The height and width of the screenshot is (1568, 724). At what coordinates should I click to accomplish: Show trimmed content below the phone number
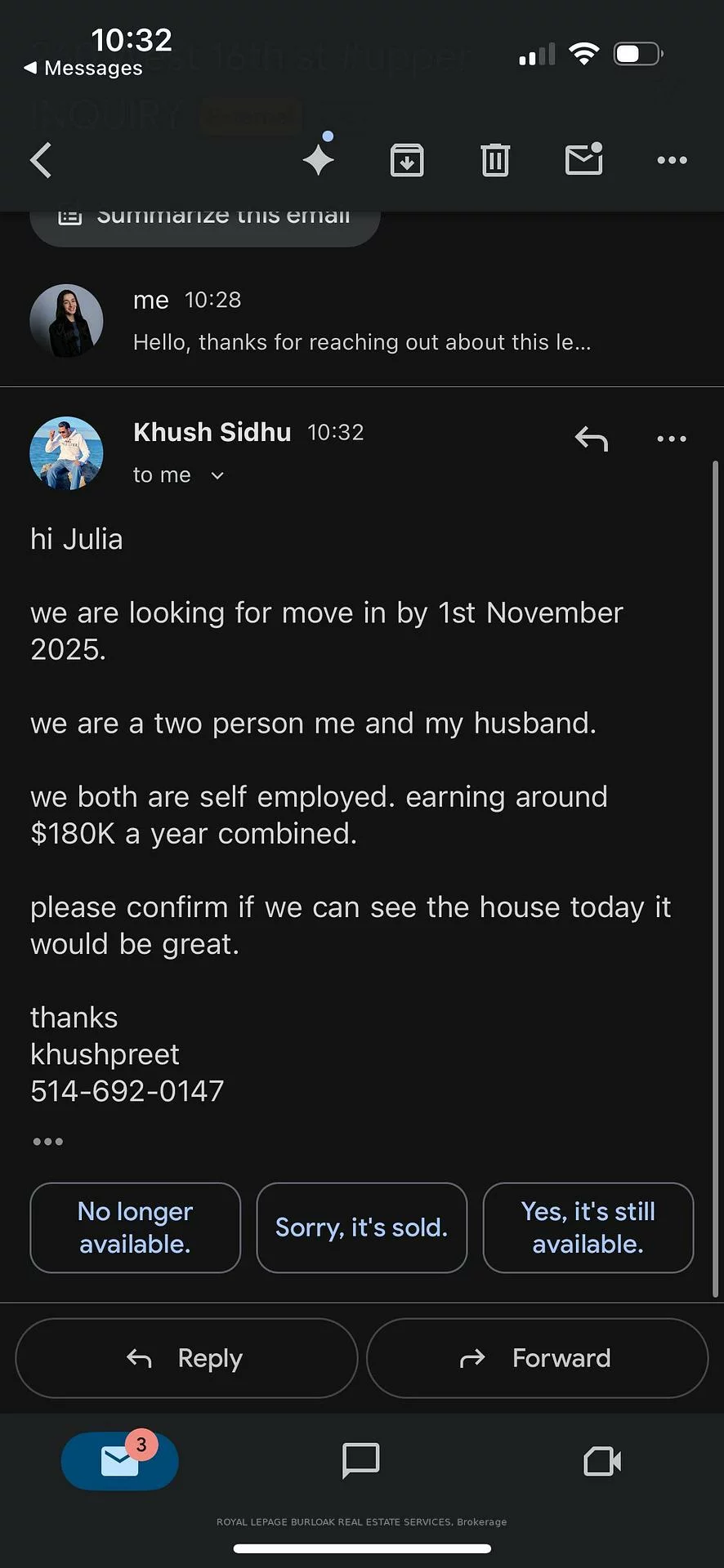pyautogui.click(x=47, y=1142)
